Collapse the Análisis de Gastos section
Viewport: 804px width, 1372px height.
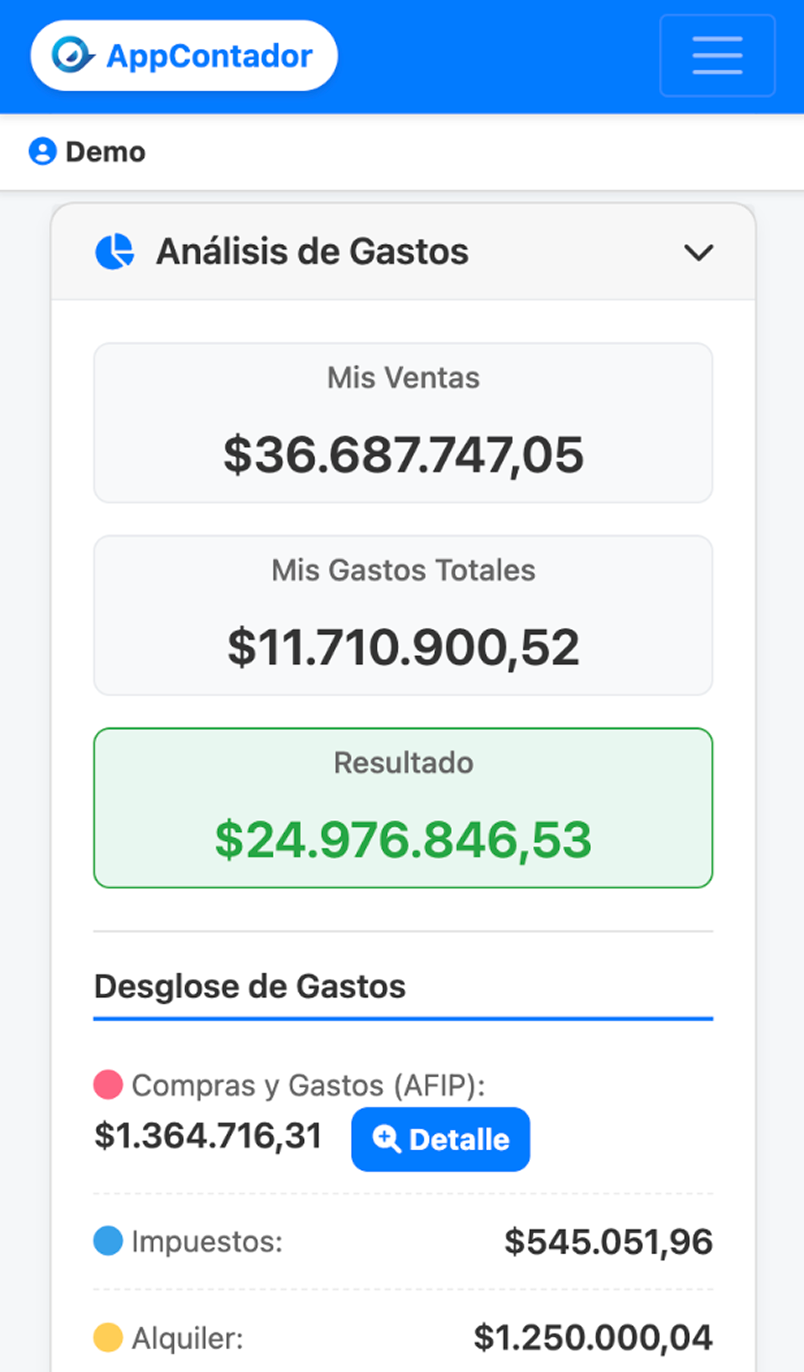click(x=697, y=252)
